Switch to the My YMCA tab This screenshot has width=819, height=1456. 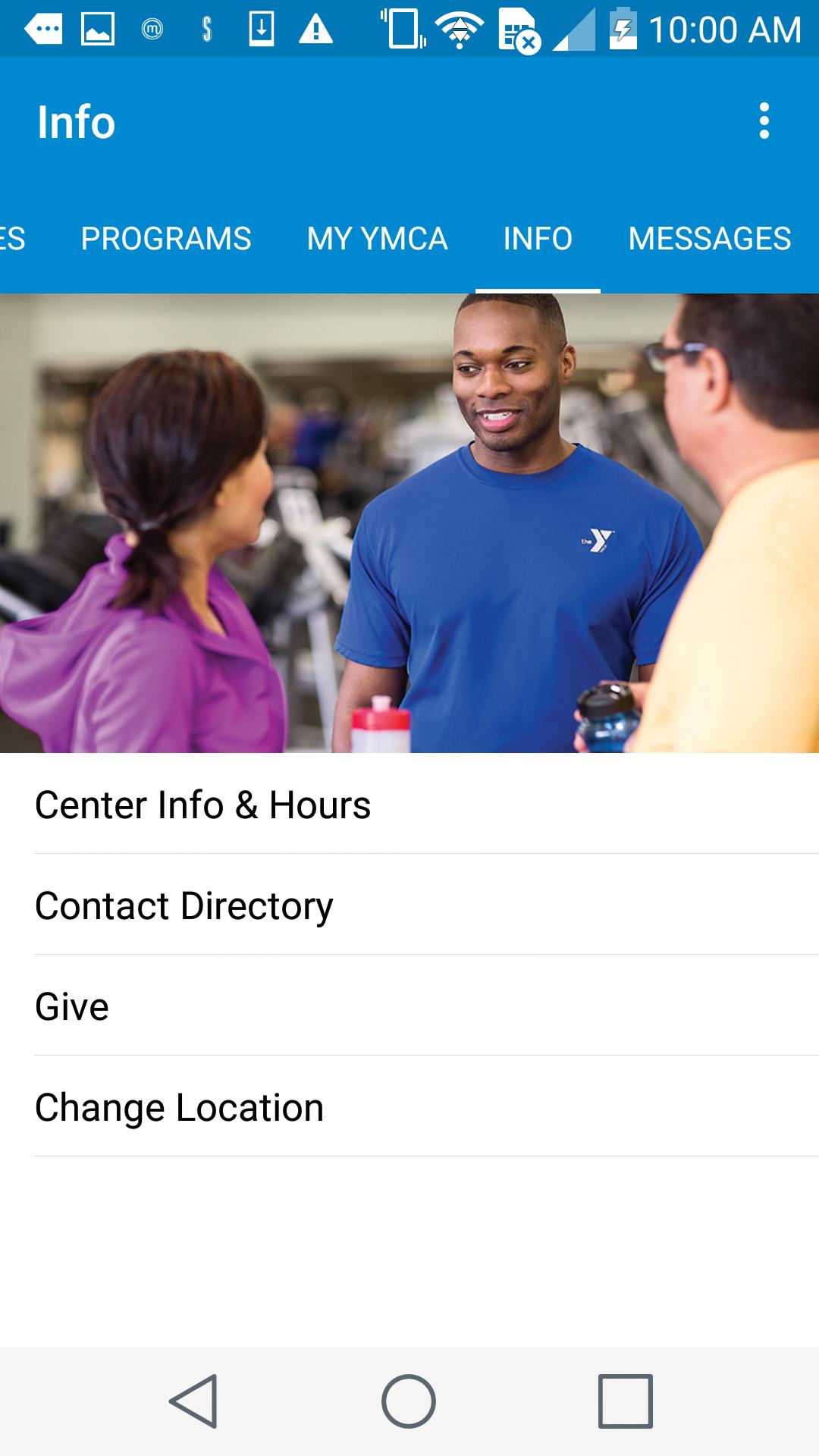click(377, 239)
